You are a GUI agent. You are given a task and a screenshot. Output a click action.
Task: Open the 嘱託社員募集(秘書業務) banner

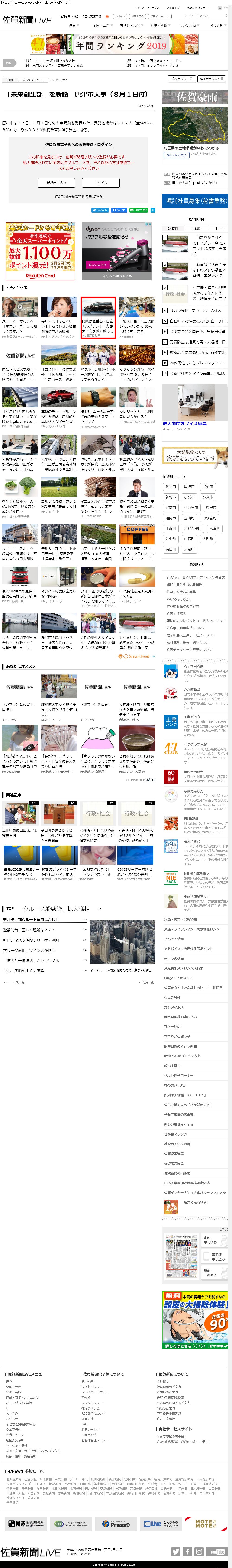[x=196, y=200]
